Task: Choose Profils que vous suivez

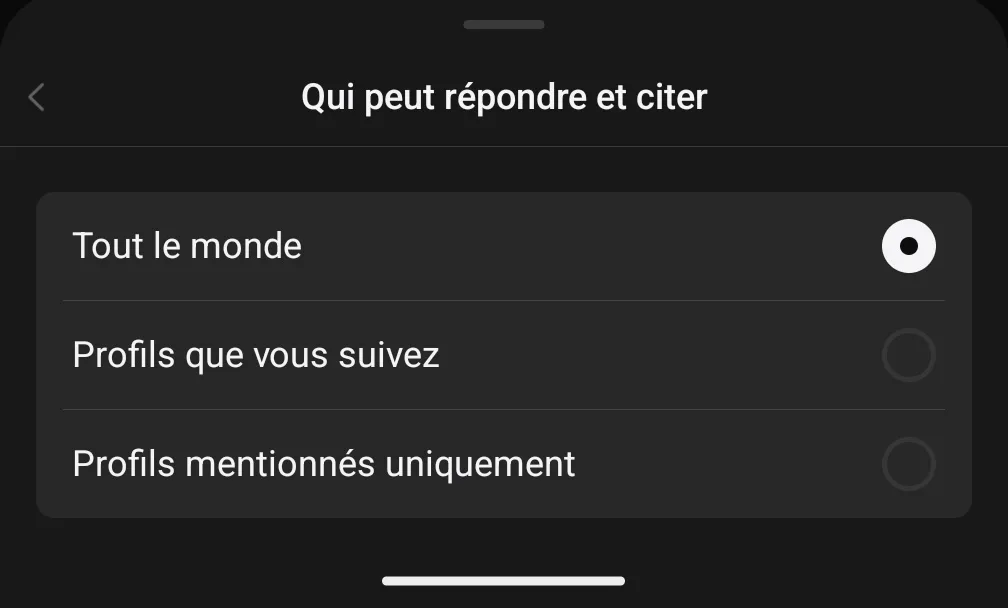Action: (x=908, y=355)
